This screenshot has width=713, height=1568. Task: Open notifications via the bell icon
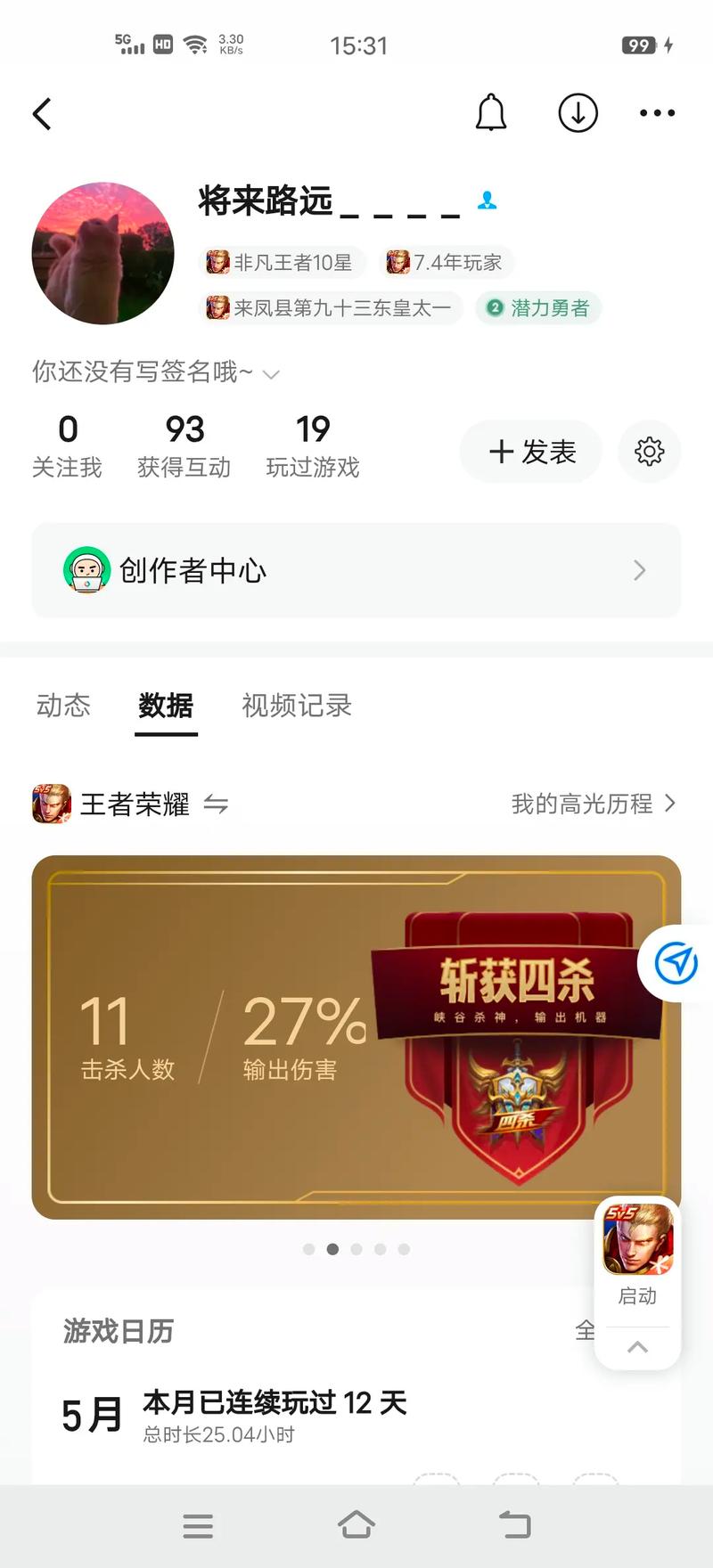point(489,113)
